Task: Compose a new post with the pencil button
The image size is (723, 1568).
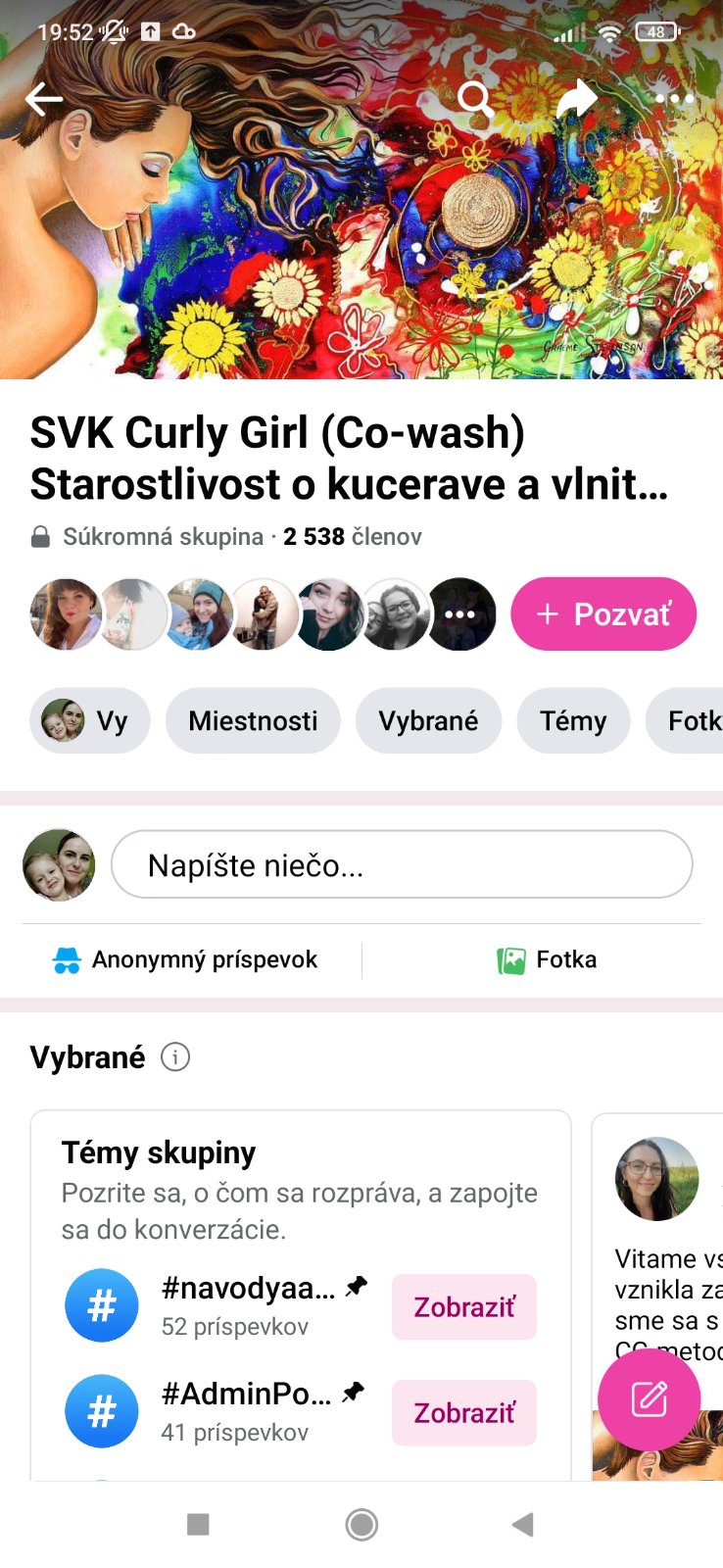Action: [649, 1398]
